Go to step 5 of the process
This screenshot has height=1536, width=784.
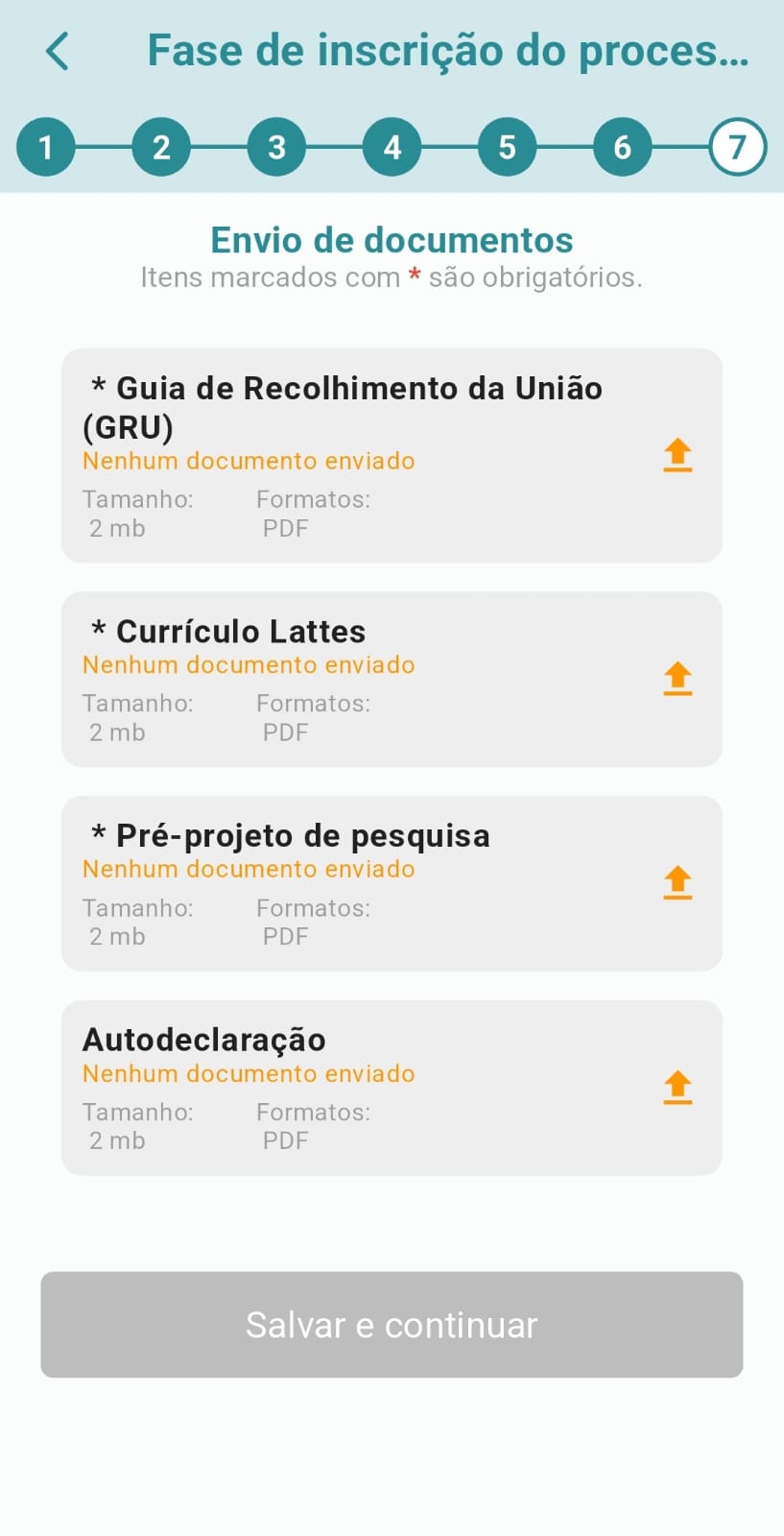click(x=507, y=147)
